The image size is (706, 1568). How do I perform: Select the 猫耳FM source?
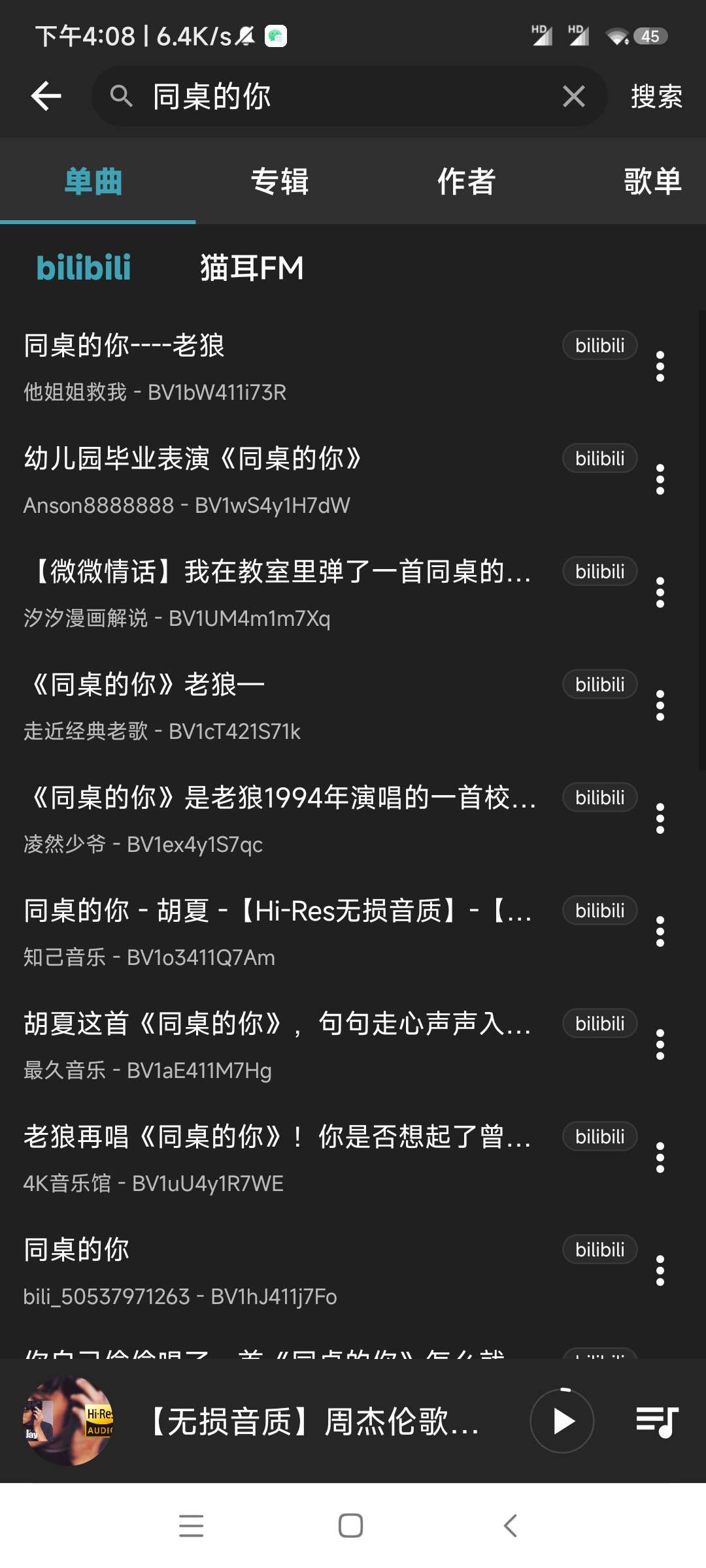(252, 268)
